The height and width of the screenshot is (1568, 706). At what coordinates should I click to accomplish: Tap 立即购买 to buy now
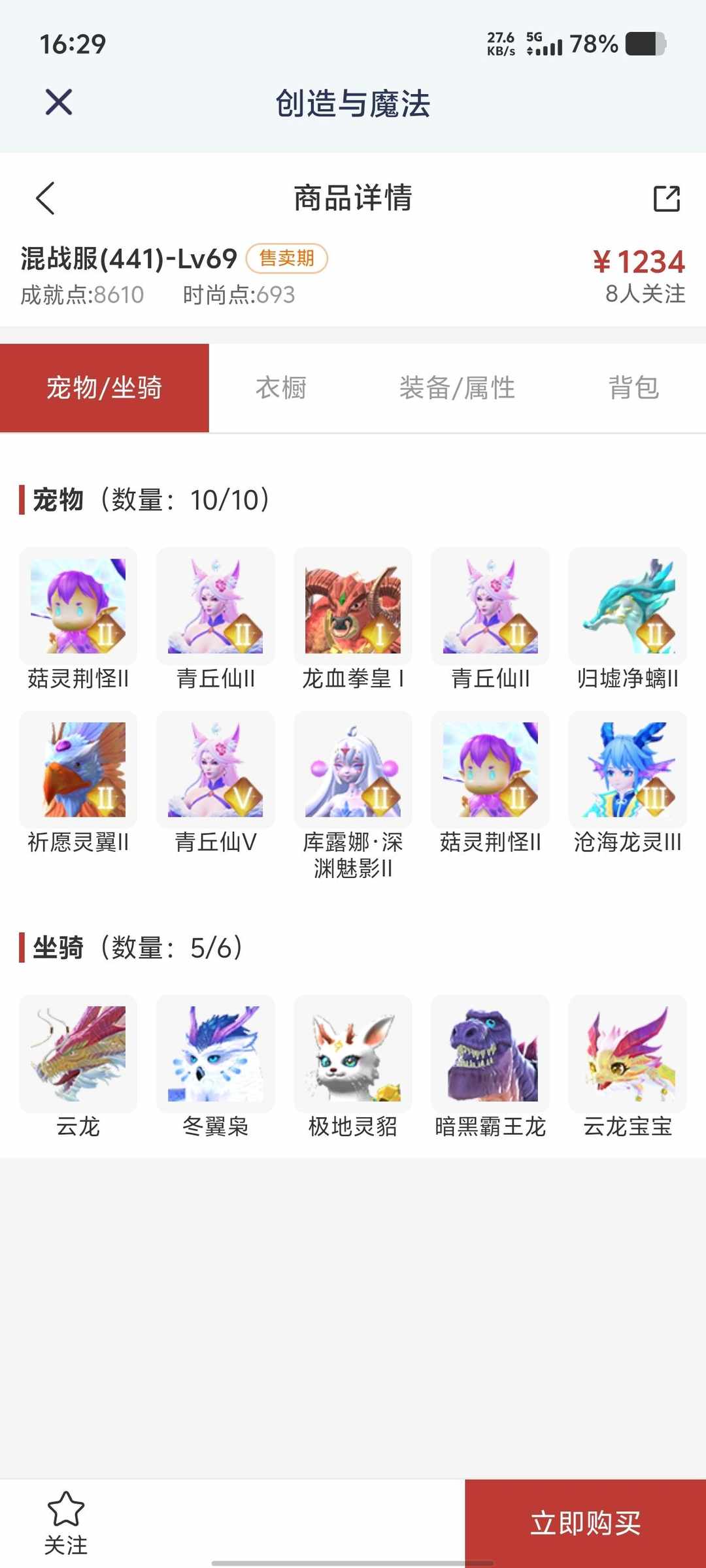[585, 1523]
